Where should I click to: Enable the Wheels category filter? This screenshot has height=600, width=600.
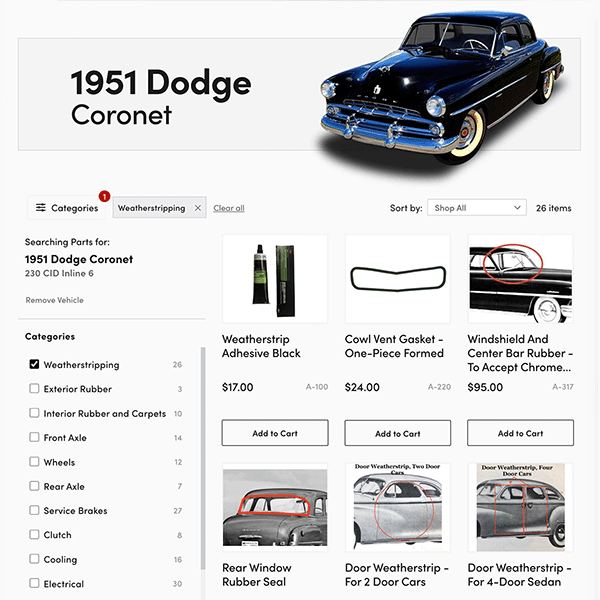point(35,463)
